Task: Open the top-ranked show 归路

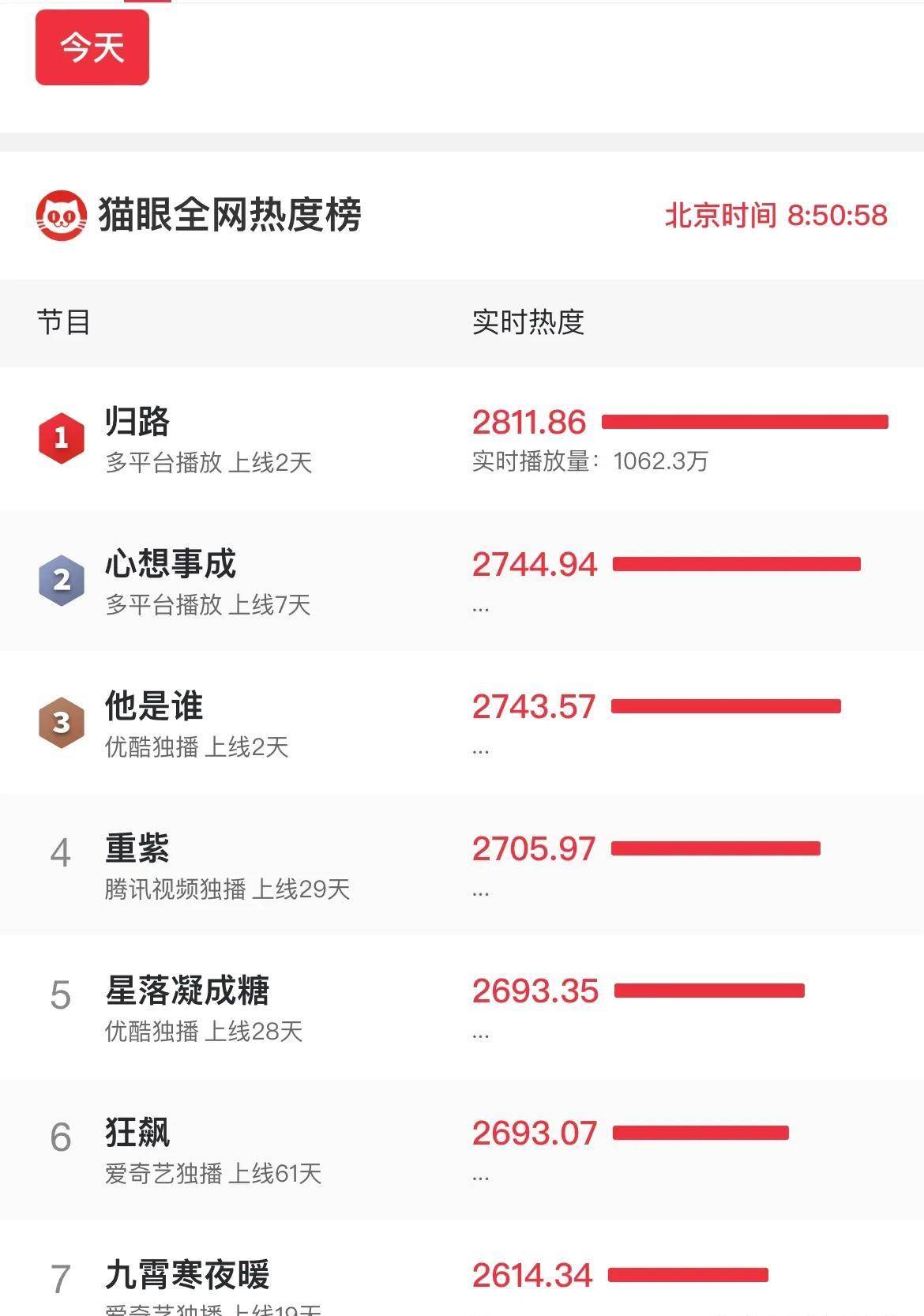Action: pos(138,423)
